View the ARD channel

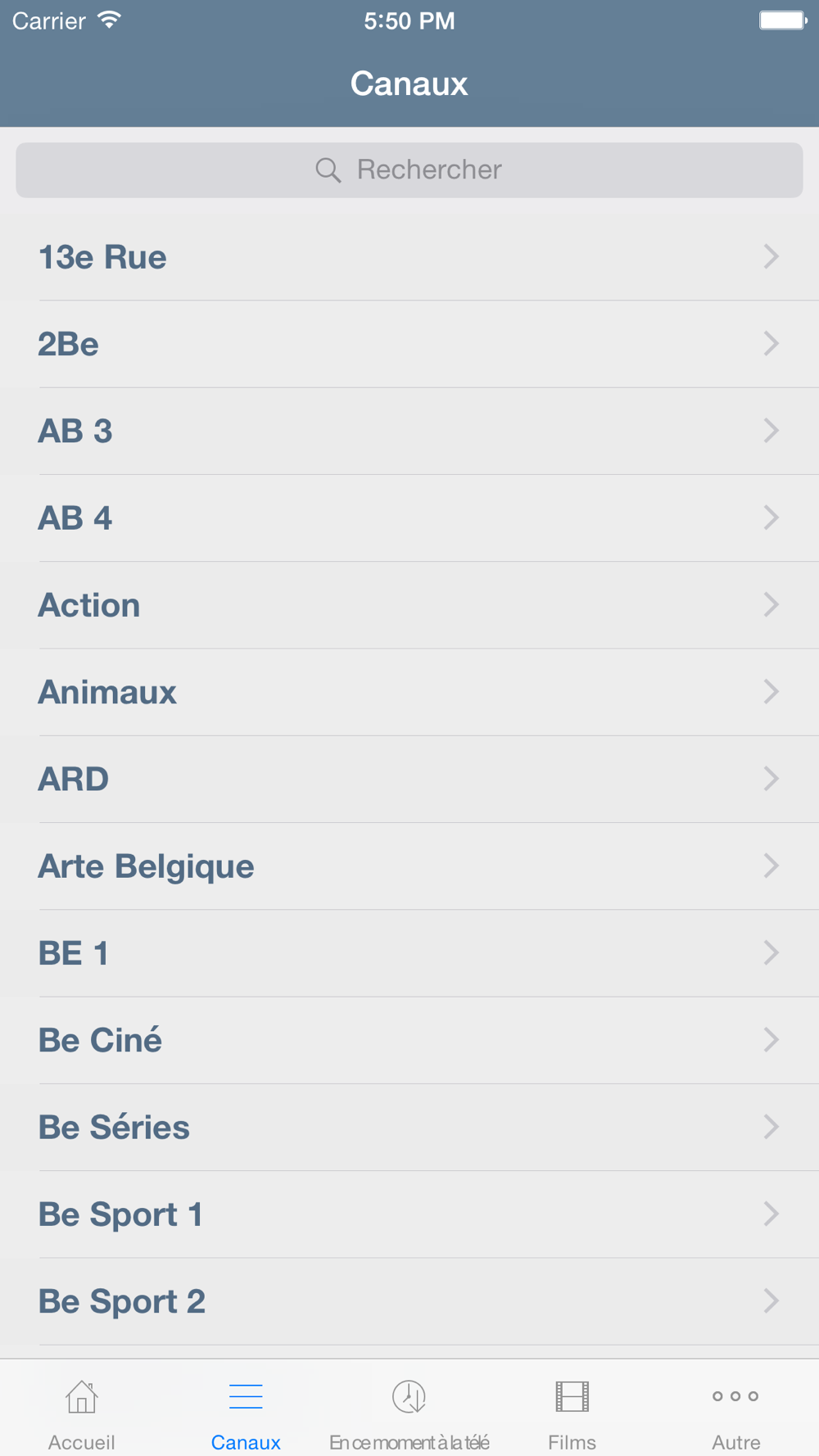409,779
